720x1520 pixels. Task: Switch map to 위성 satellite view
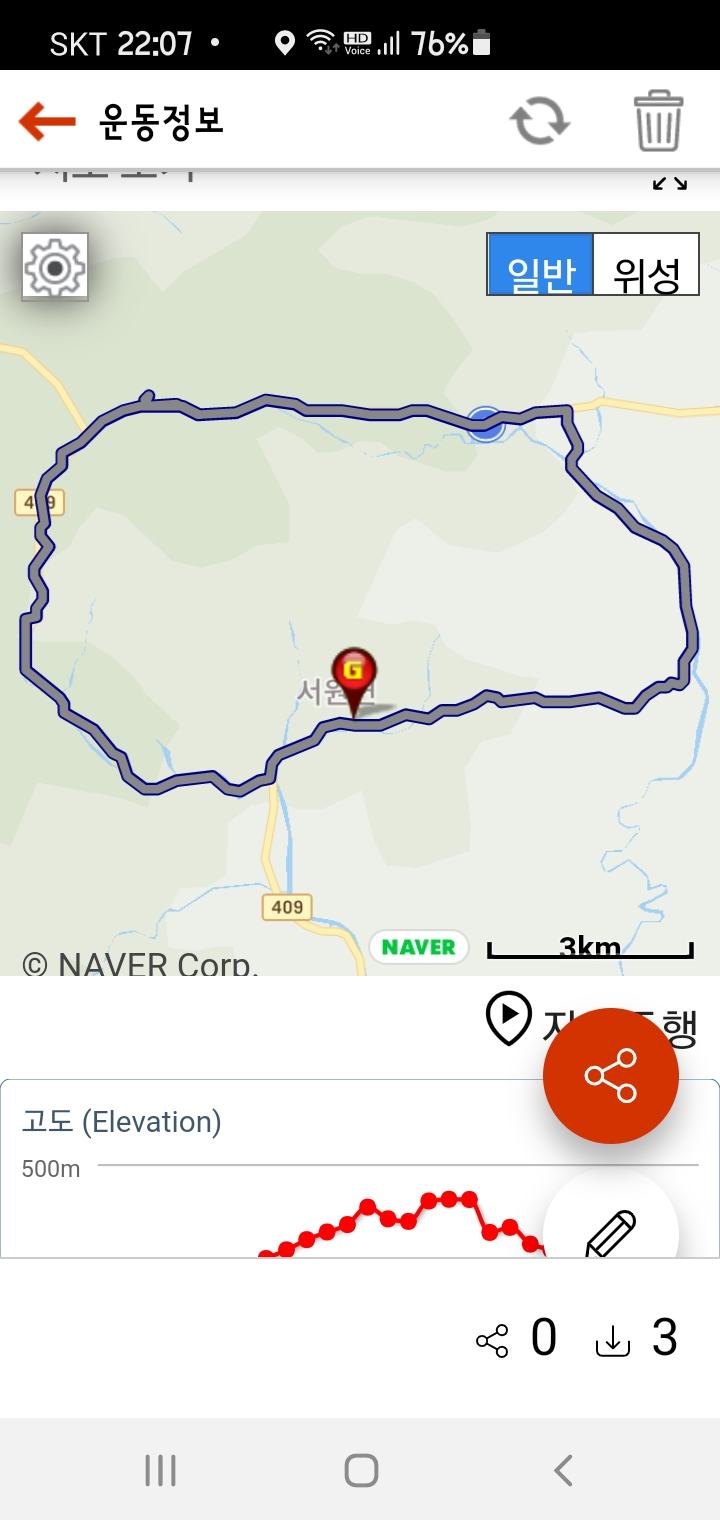[646, 265]
